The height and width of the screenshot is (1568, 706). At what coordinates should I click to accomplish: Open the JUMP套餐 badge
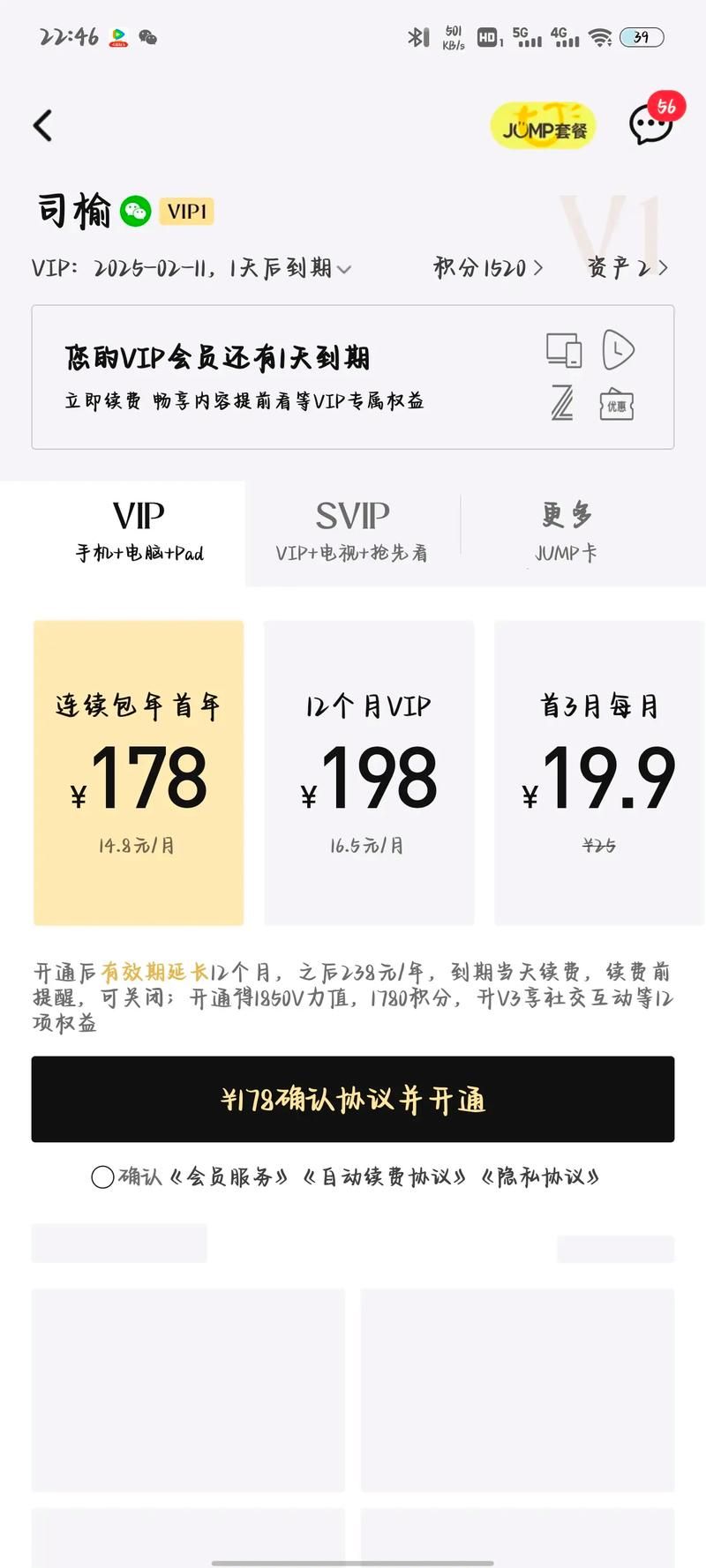(x=543, y=126)
